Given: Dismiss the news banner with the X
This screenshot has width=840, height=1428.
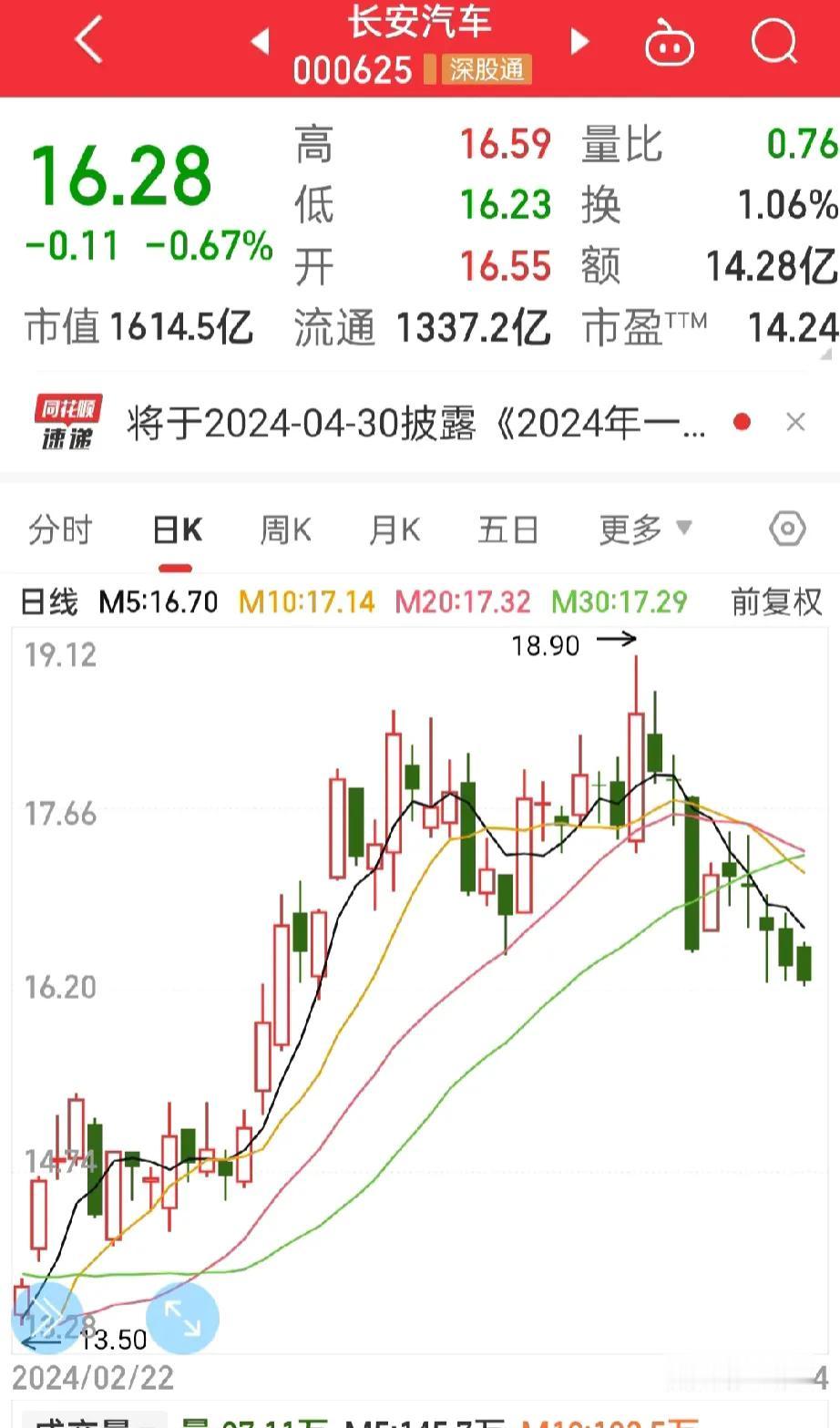Looking at the screenshot, I should (795, 422).
